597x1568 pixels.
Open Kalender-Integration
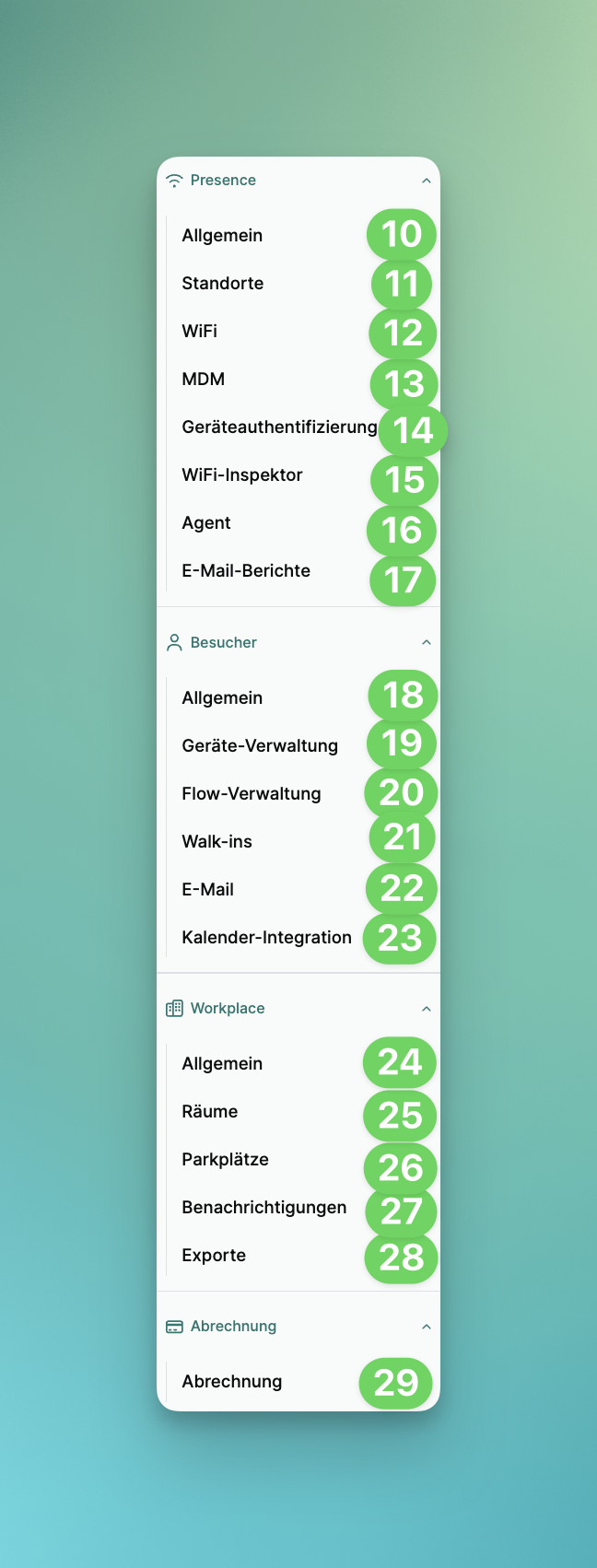[298, 938]
